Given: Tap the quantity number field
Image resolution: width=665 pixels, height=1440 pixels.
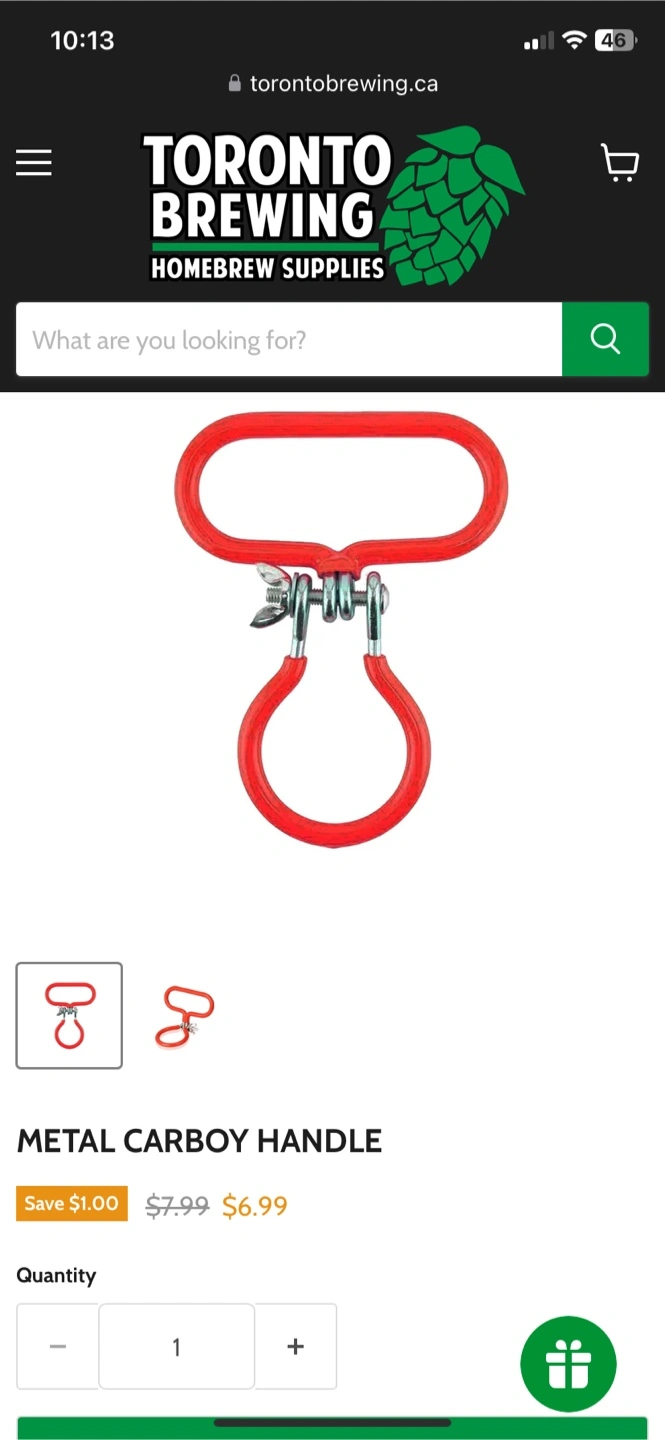Looking at the screenshot, I should tap(176, 1346).
